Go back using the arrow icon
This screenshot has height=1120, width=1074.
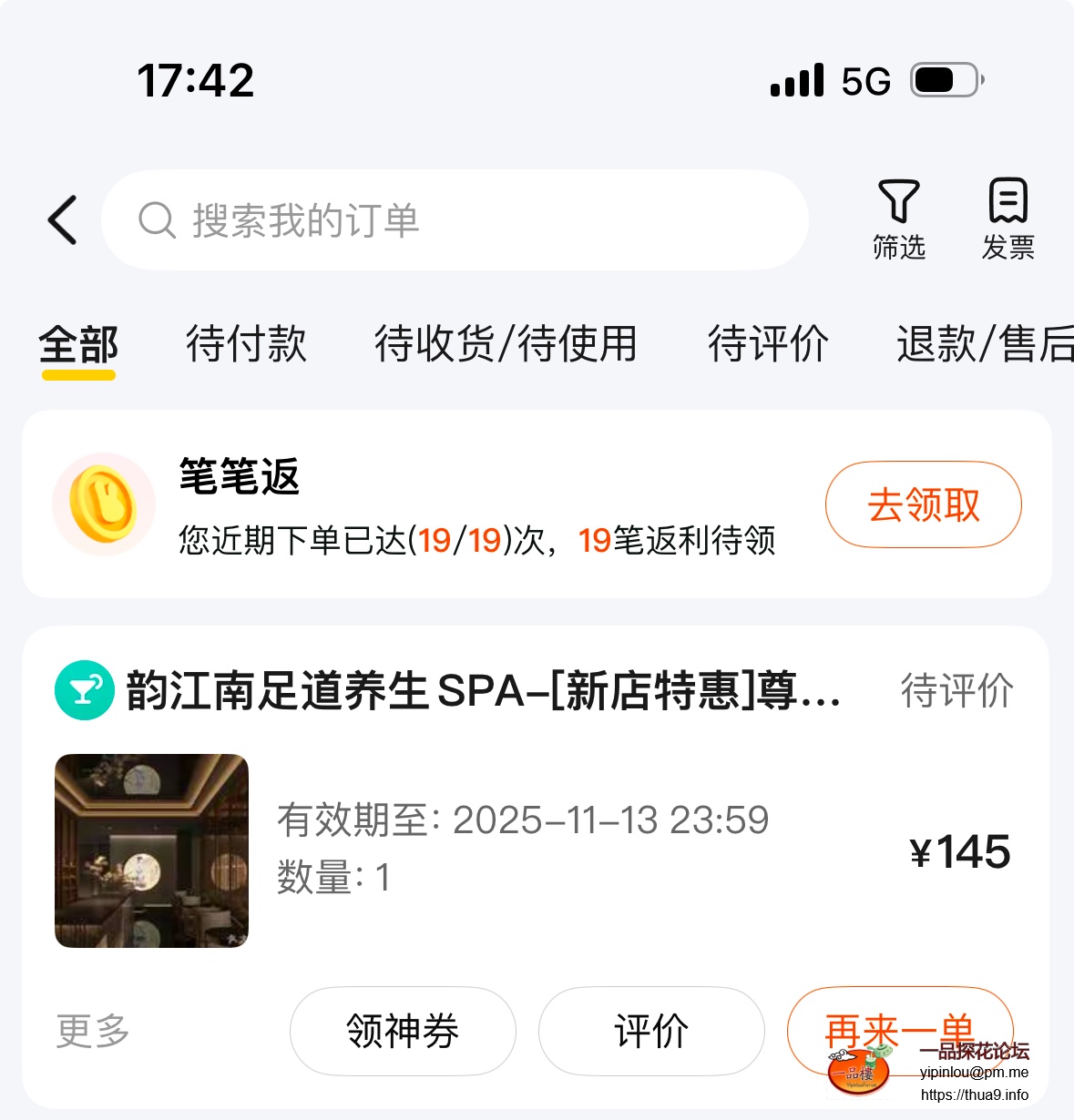point(62,220)
